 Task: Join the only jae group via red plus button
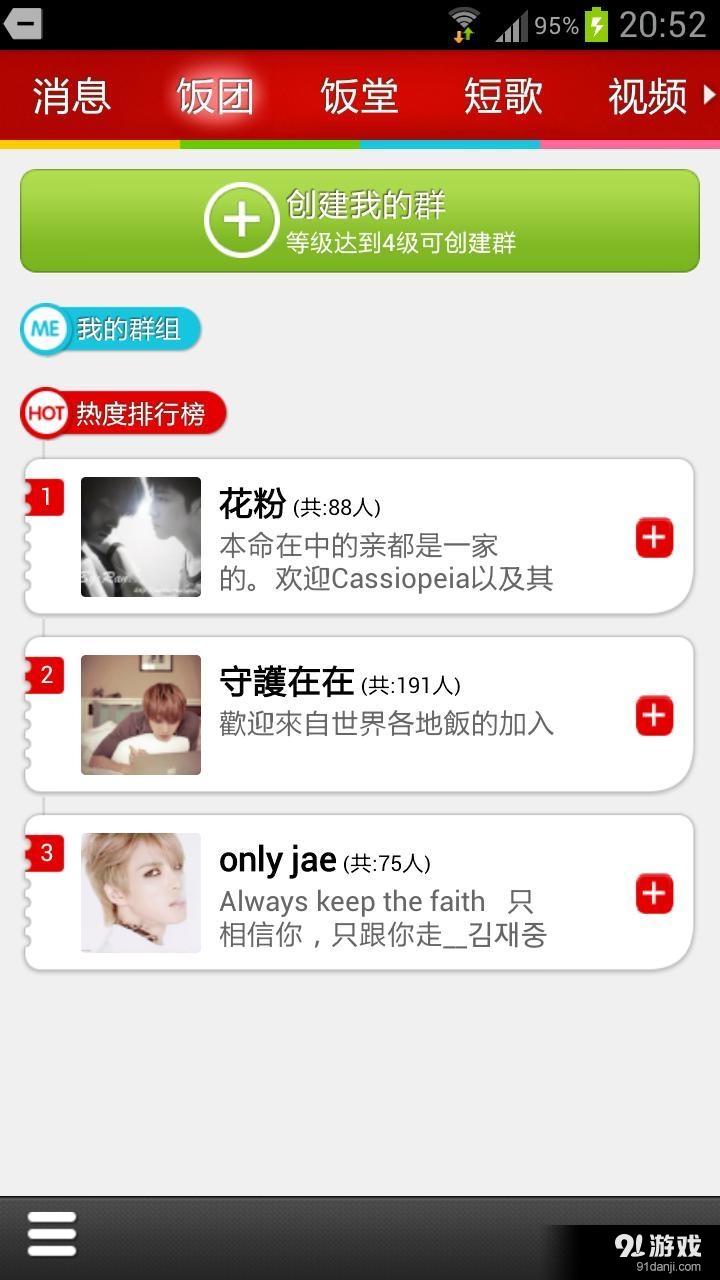[653, 892]
